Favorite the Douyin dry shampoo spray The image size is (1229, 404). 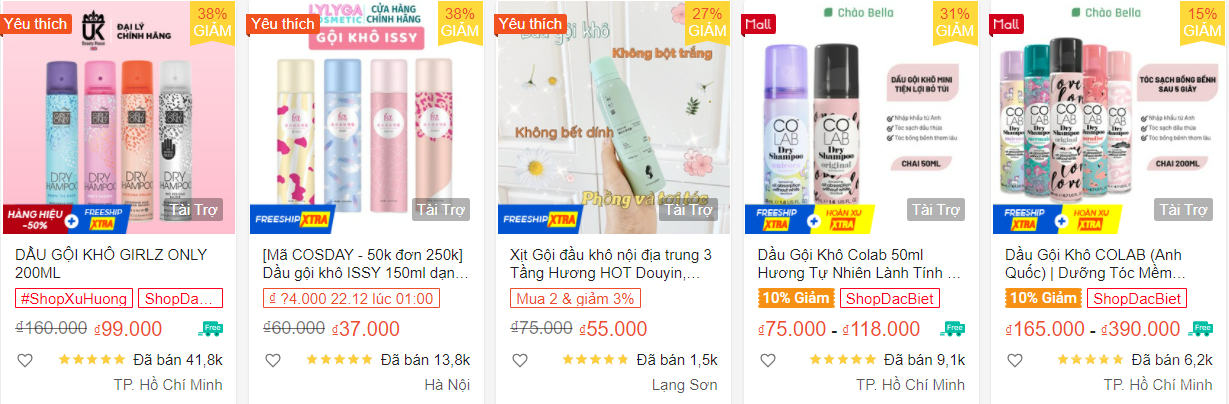tap(520, 360)
